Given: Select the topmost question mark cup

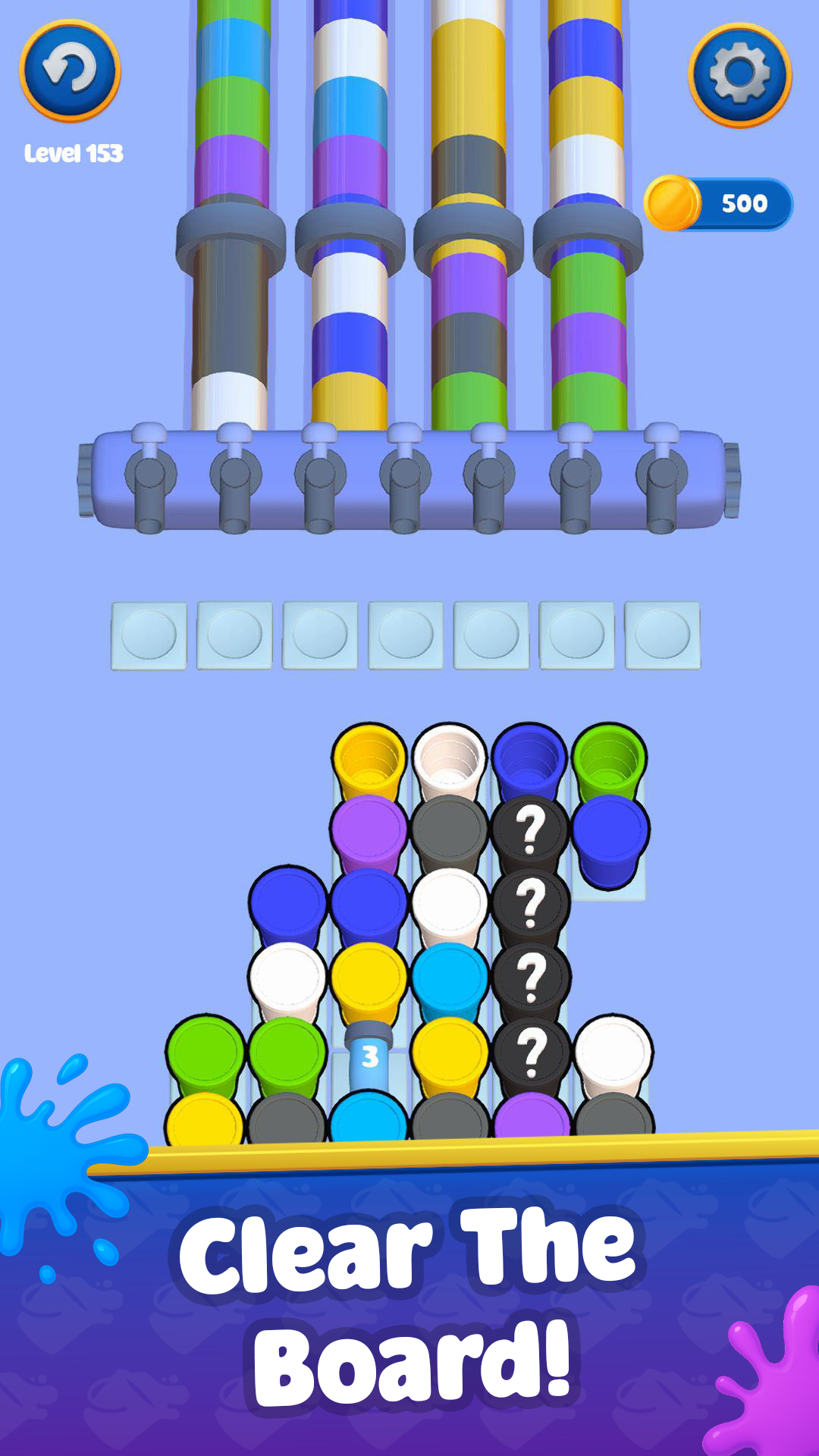Looking at the screenshot, I should pyautogui.click(x=531, y=827).
